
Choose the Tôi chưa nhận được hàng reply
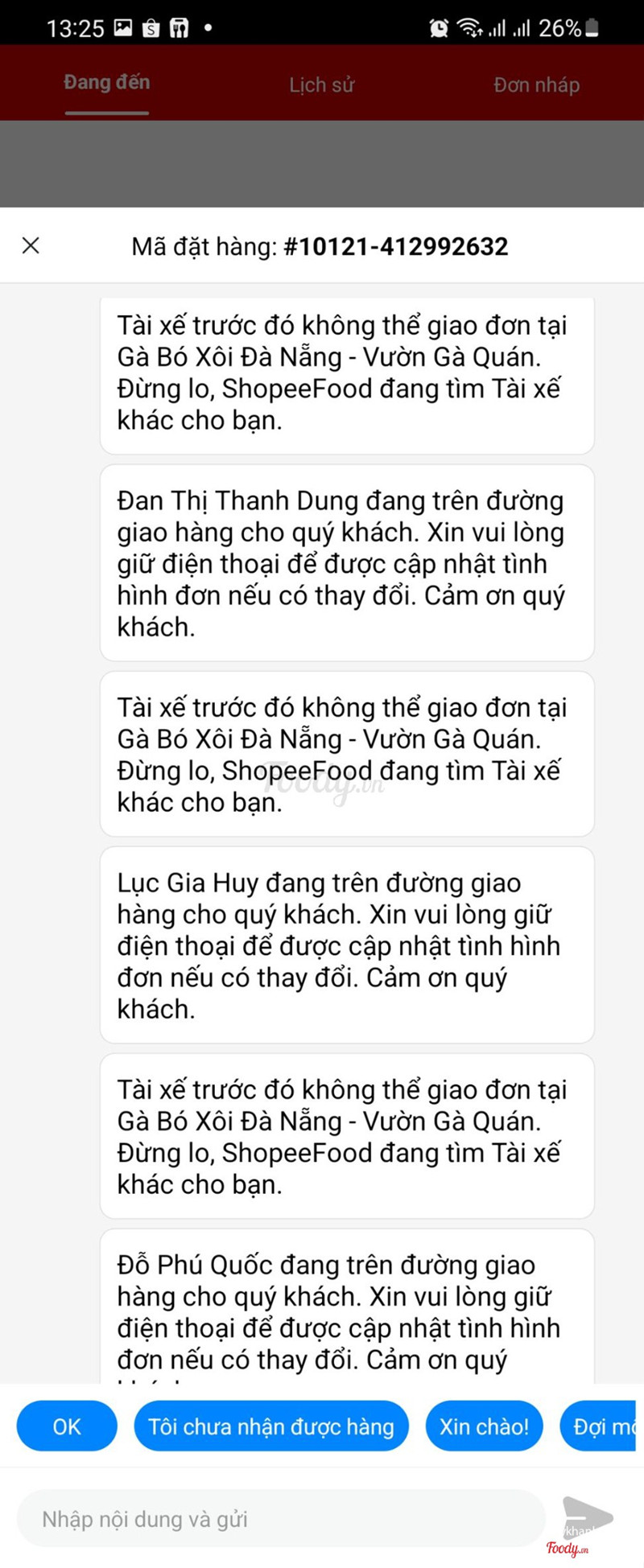coord(271,1426)
